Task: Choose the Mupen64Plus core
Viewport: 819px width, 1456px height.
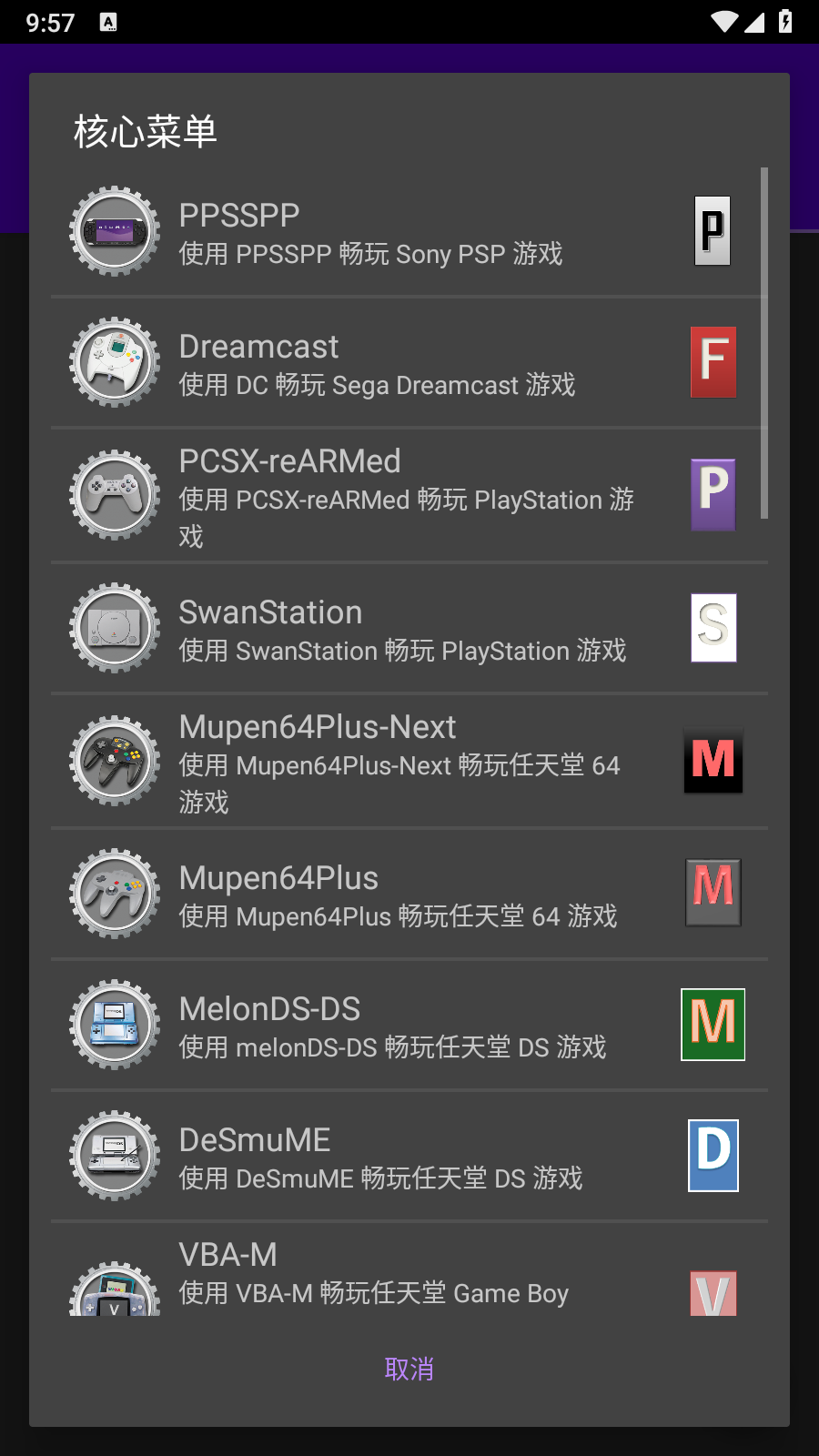Action: (409, 894)
